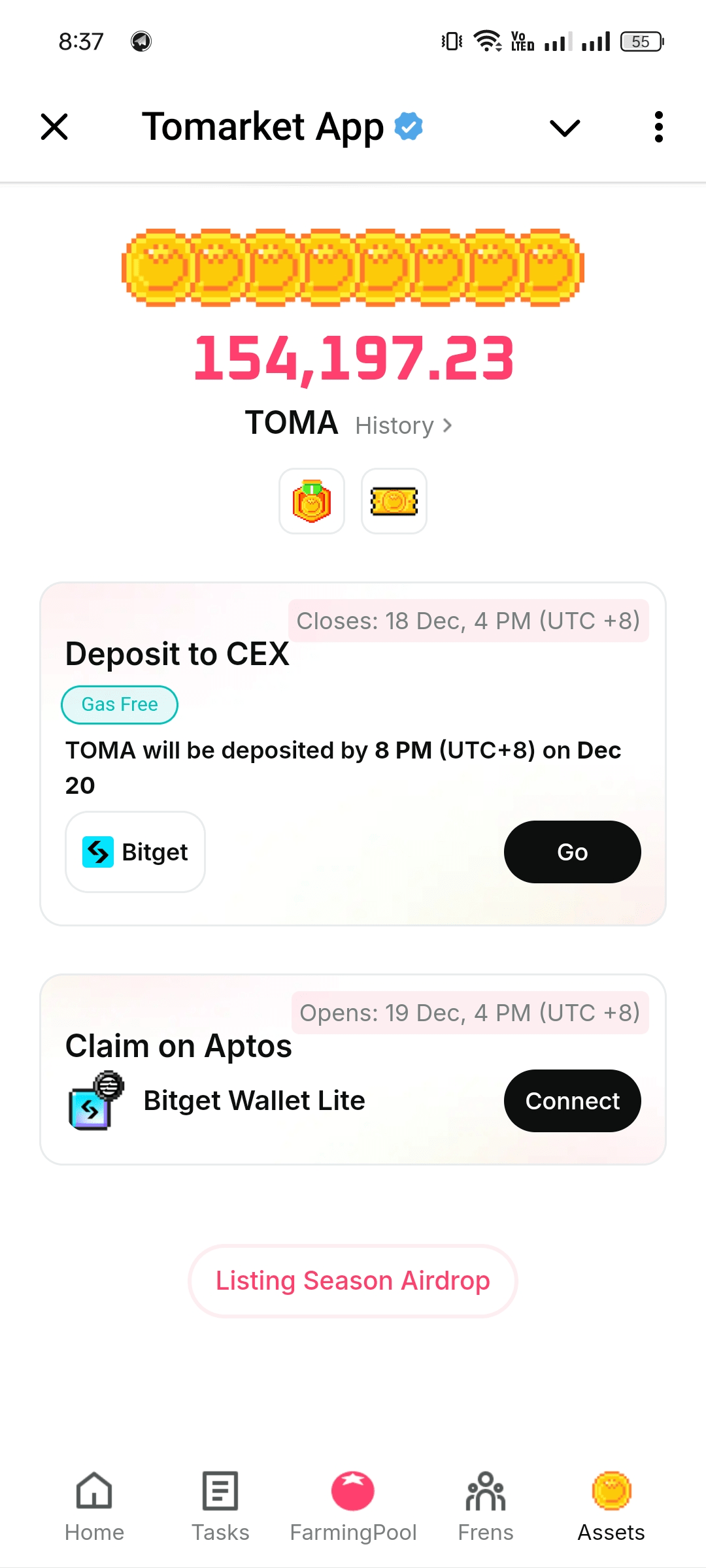Open Listing Season Airdrop
The width and height of the screenshot is (706, 1568).
pyautogui.click(x=353, y=1281)
